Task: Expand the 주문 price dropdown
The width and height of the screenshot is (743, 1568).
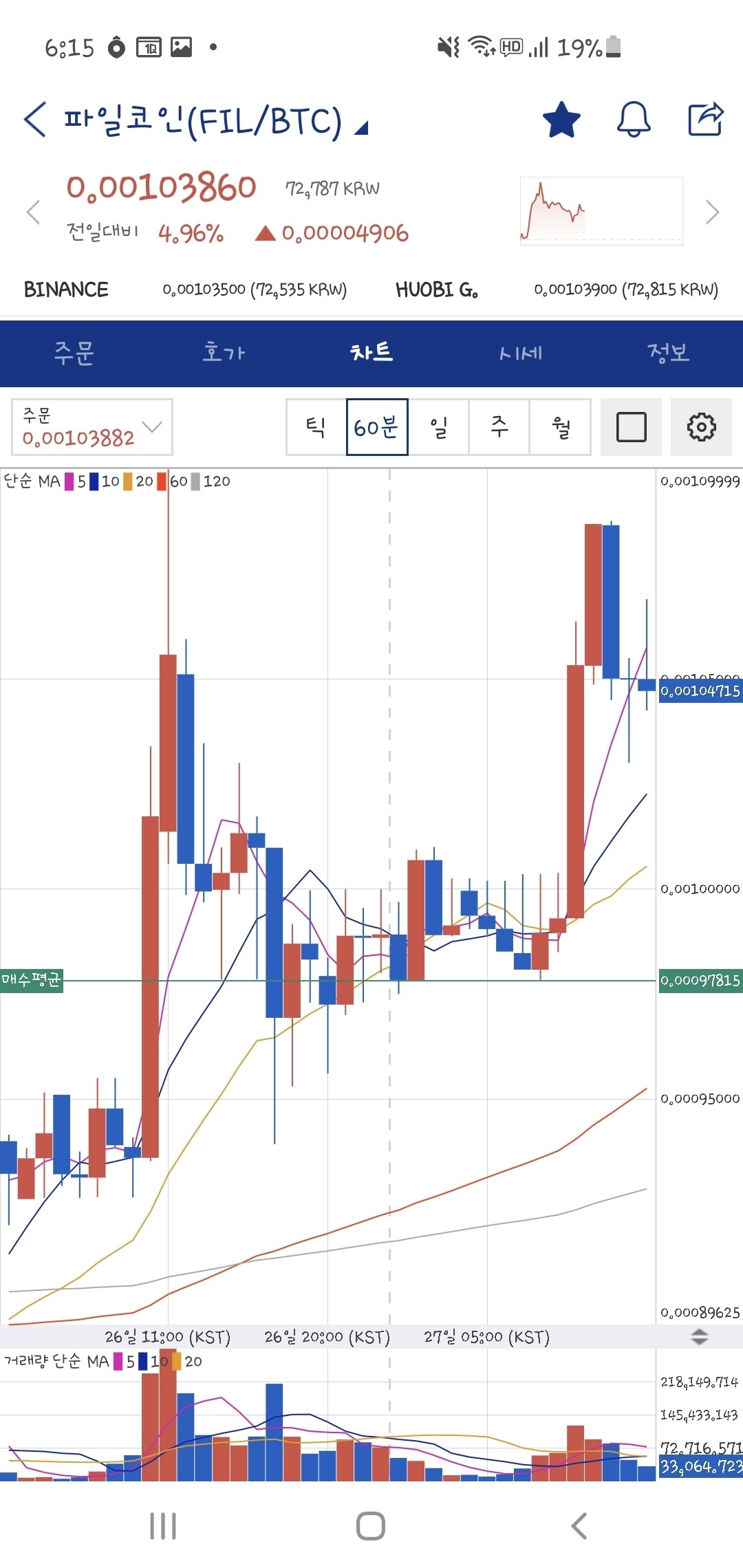Action: [92, 427]
